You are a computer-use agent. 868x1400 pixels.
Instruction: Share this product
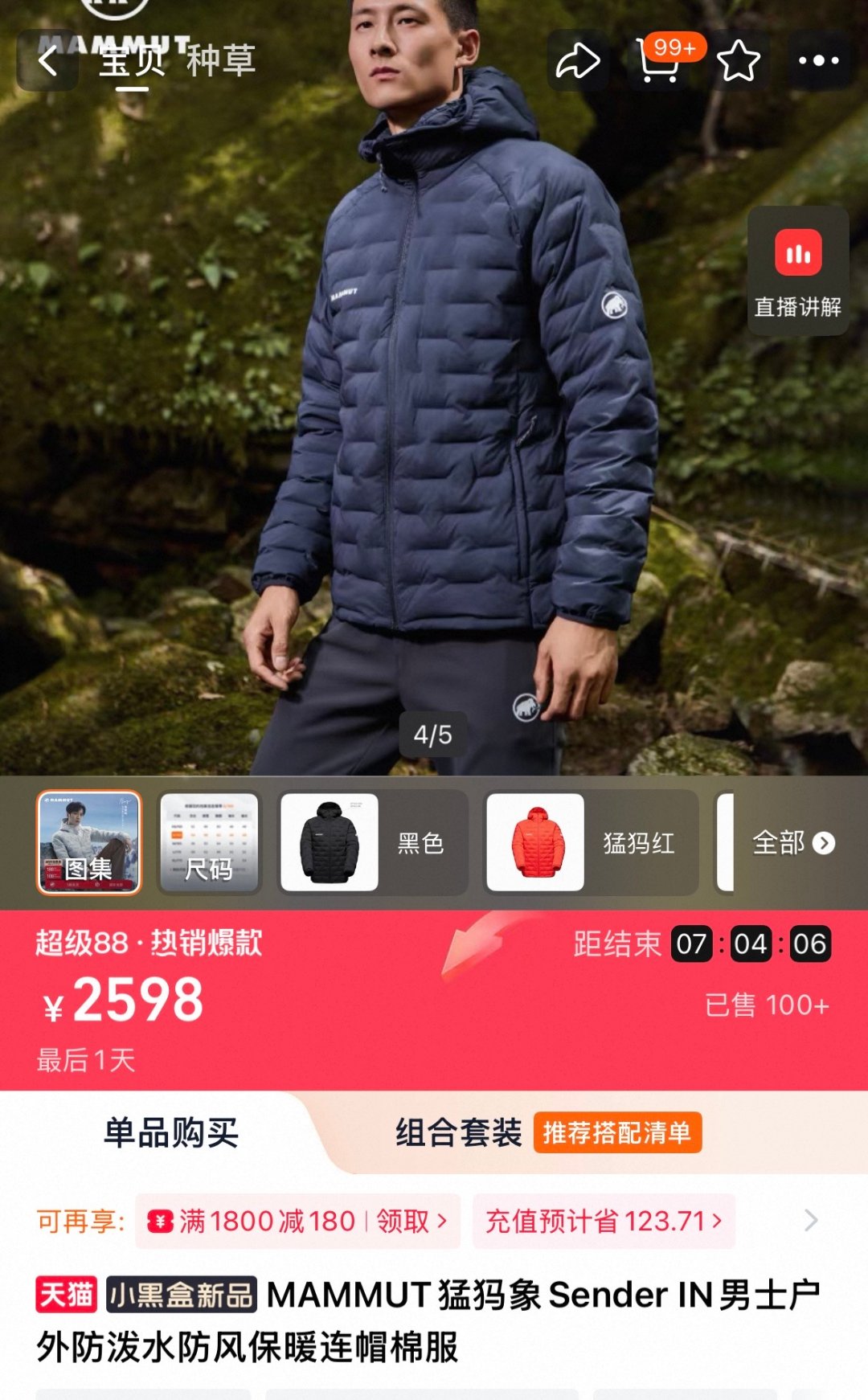(578, 61)
